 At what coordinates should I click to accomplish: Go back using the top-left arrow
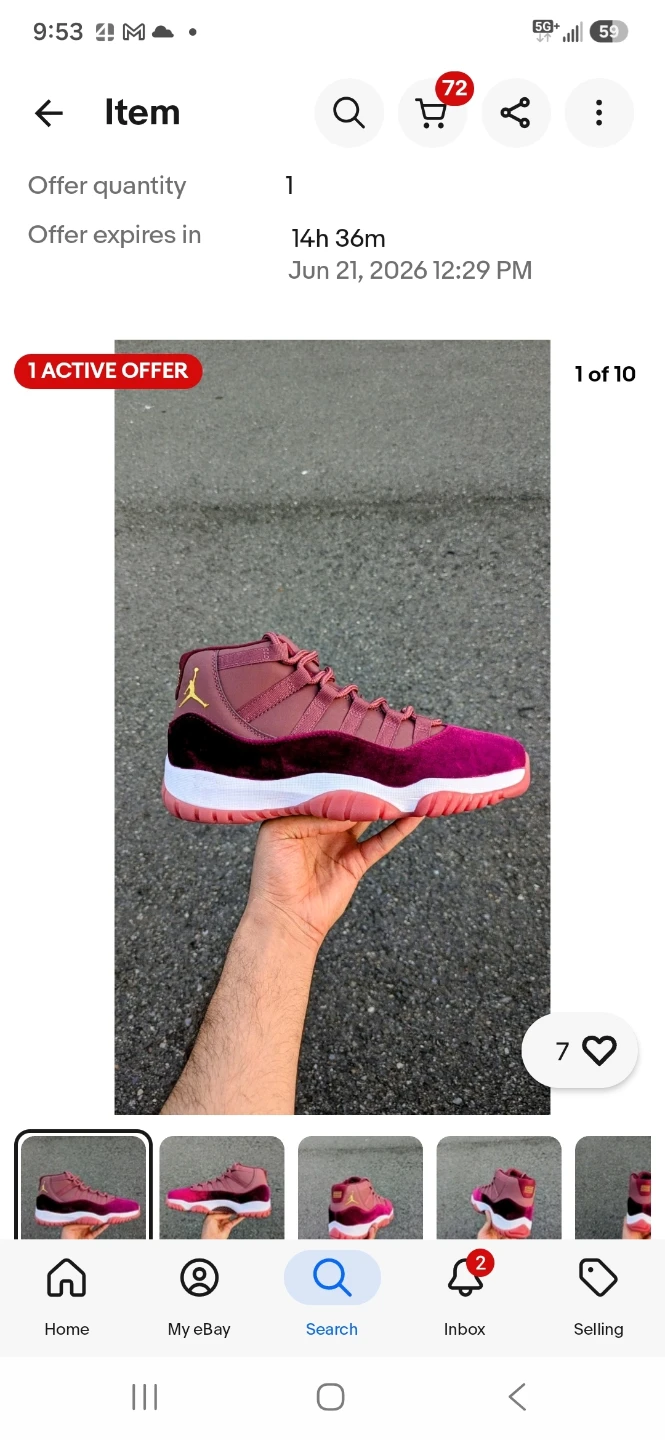click(49, 113)
